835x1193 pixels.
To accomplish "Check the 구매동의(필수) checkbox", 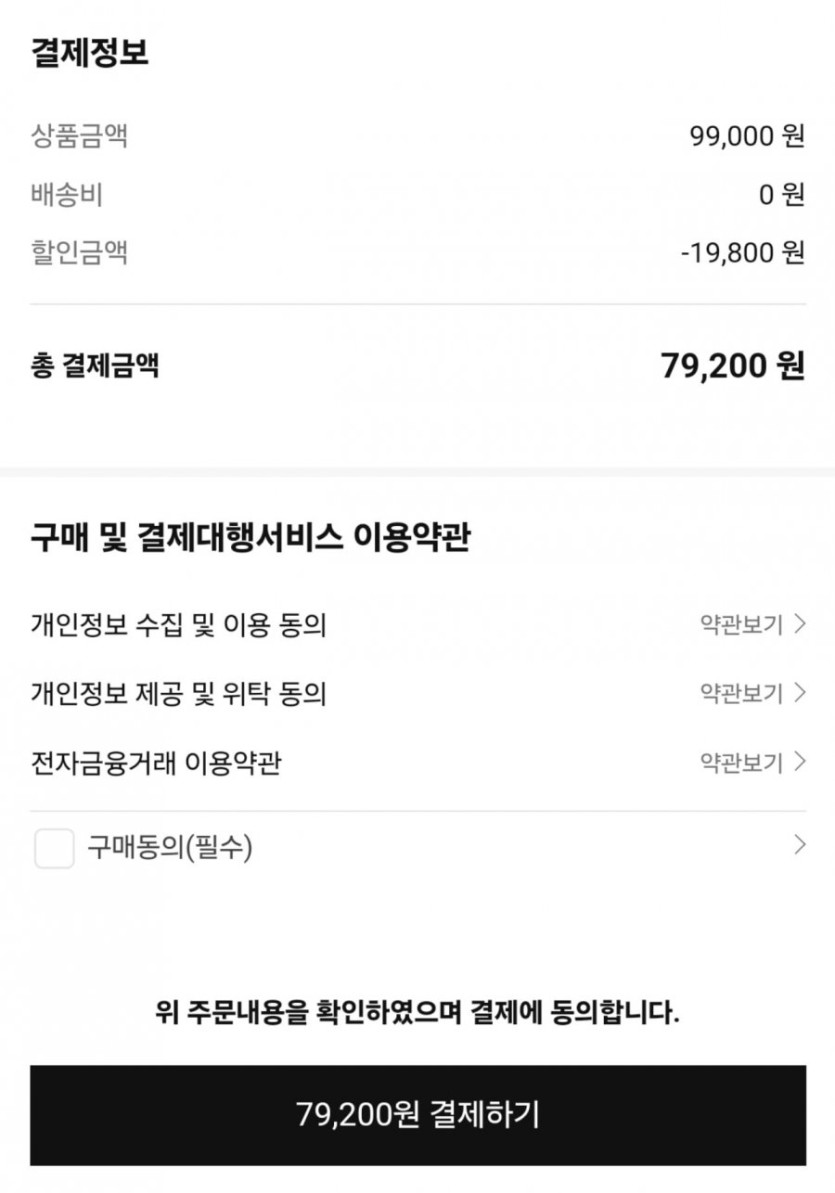I will [x=54, y=848].
